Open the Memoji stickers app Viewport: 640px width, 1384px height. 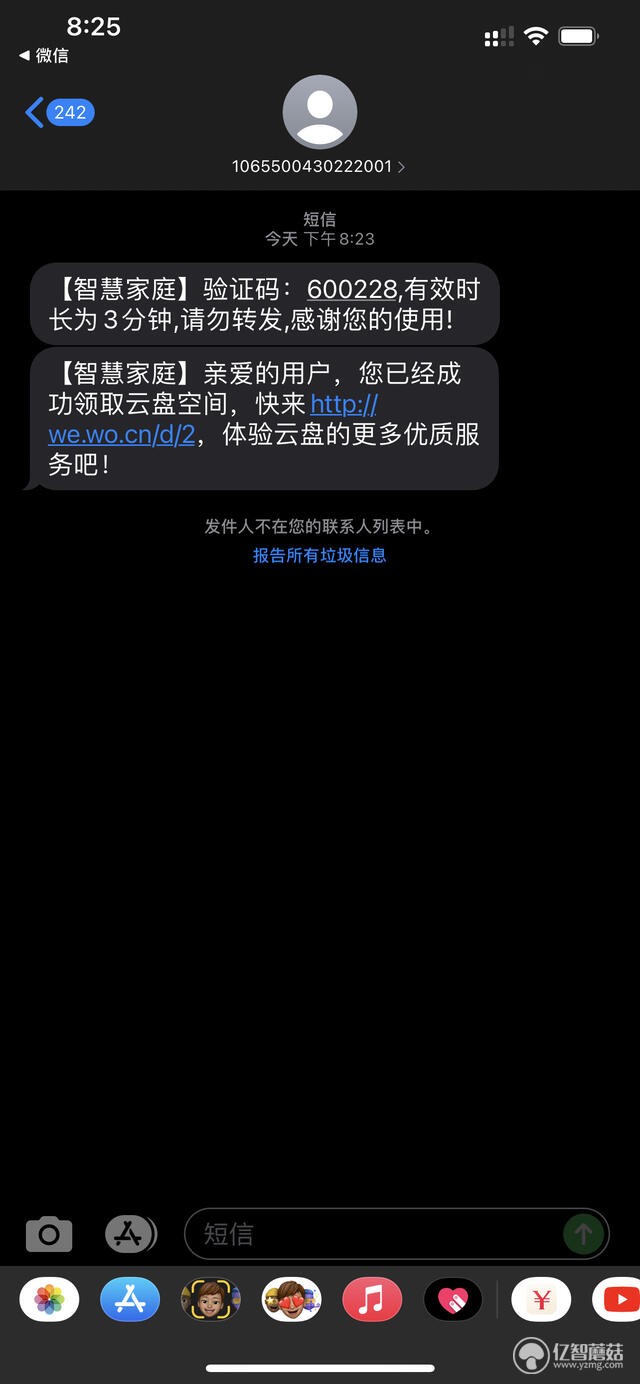click(291, 1300)
